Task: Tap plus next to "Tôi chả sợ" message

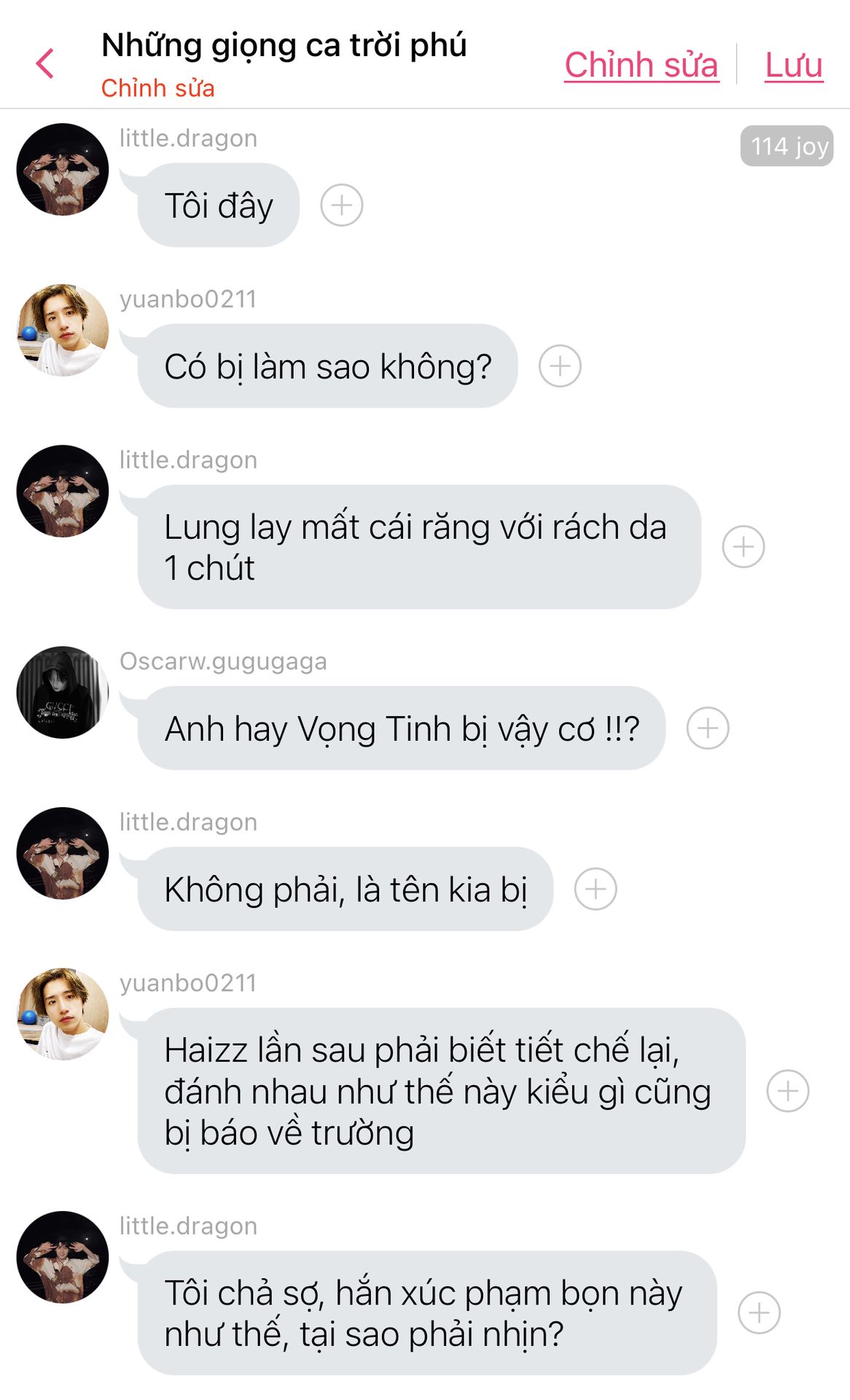Action: pos(759,1312)
